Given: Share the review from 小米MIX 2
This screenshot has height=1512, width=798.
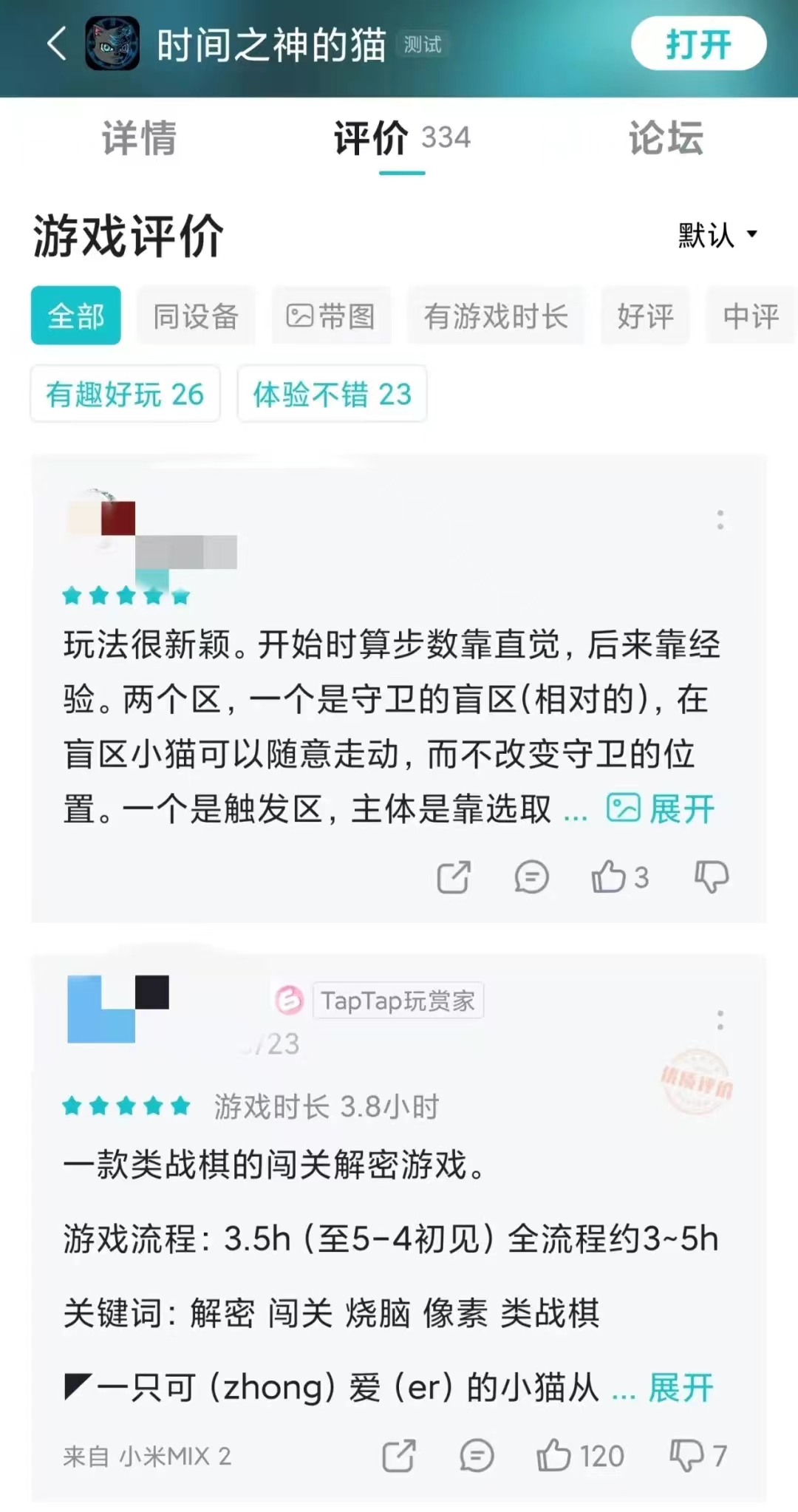Looking at the screenshot, I should pos(399,1456).
